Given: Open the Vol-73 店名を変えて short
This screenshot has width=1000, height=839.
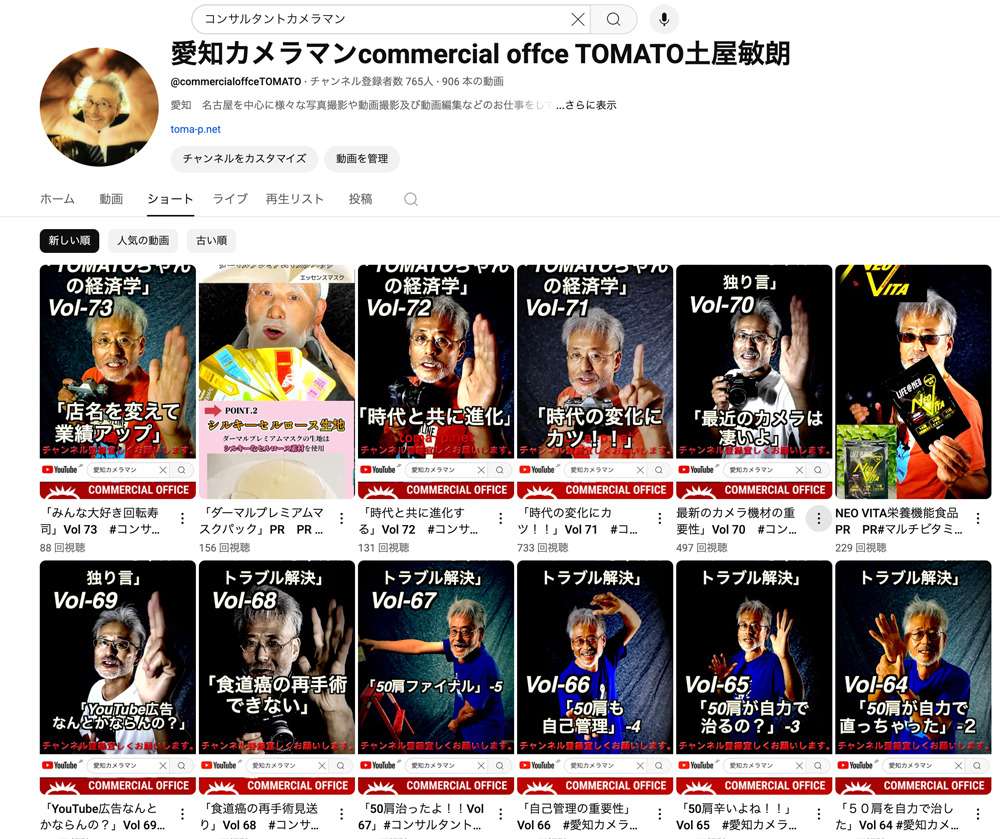Looking at the screenshot, I should point(117,380).
